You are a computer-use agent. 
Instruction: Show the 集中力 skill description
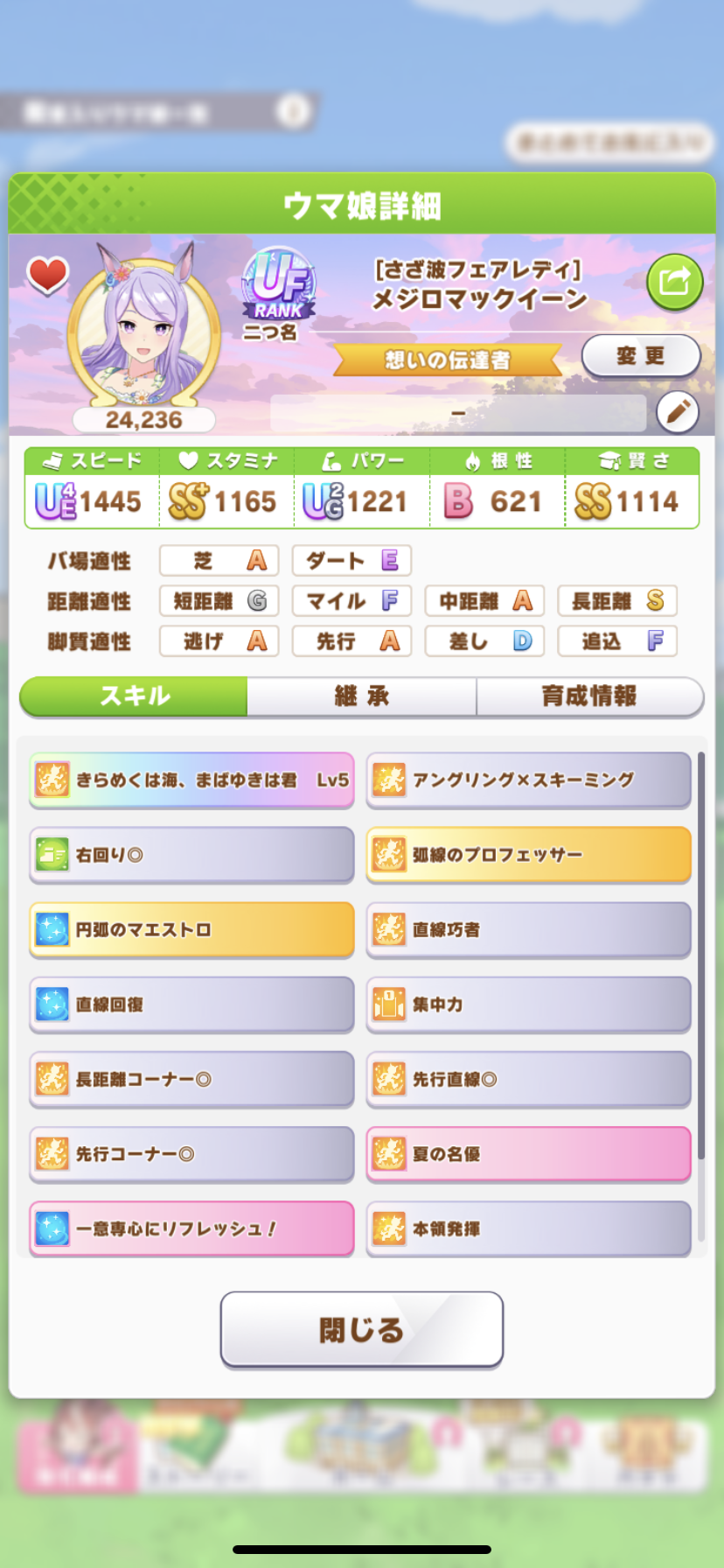(x=528, y=1004)
